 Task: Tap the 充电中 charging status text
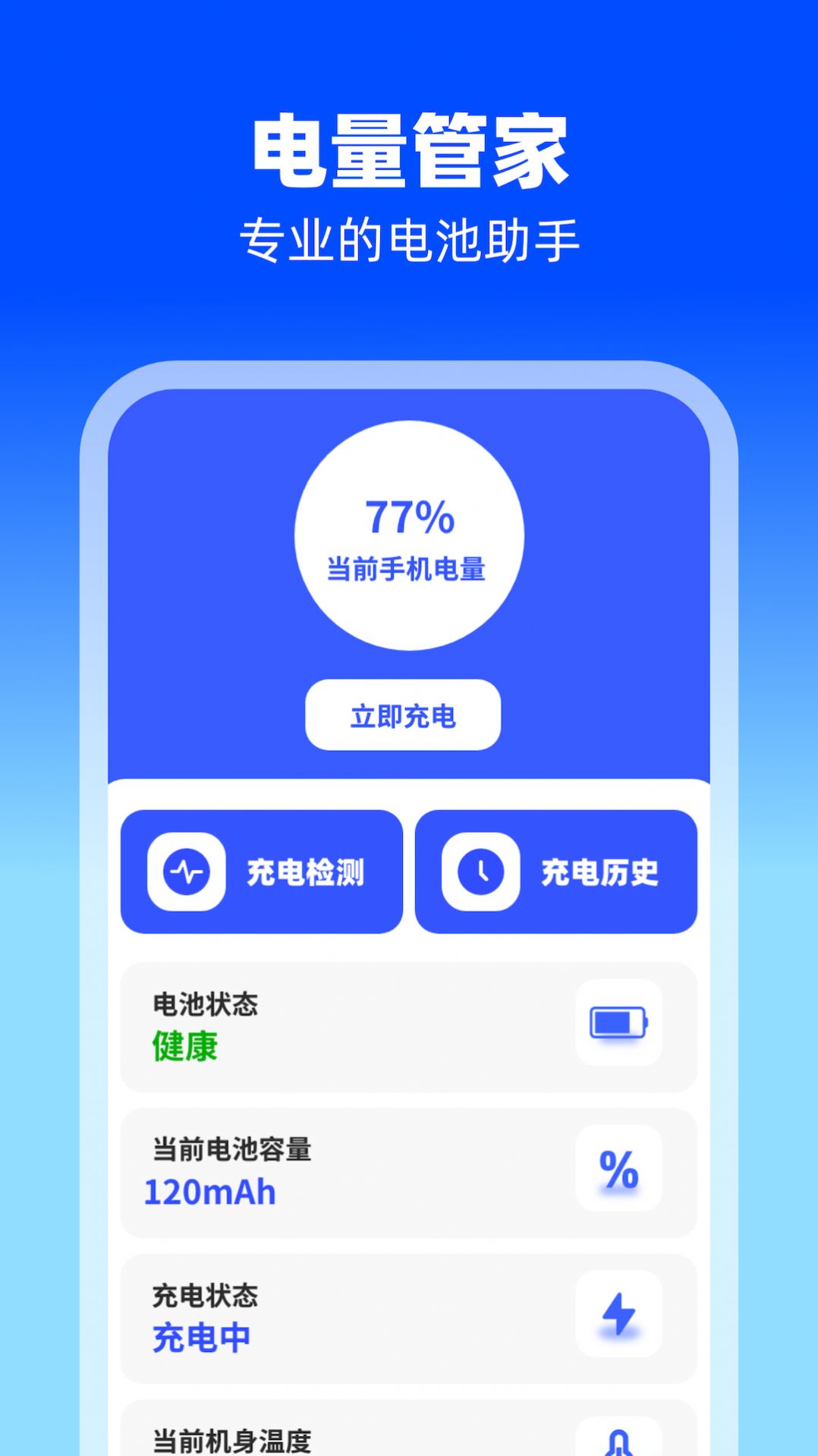point(201,1338)
